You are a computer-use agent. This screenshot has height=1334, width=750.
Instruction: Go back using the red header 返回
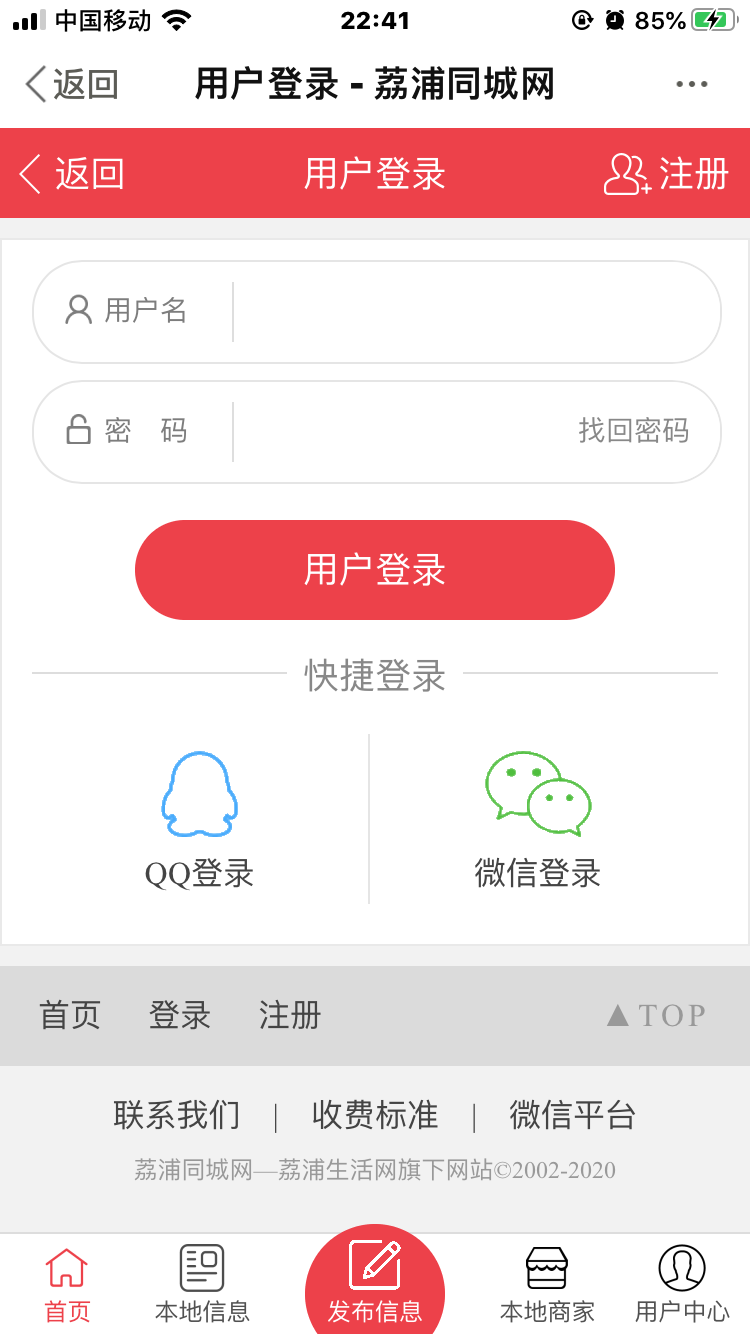click(72, 174)
